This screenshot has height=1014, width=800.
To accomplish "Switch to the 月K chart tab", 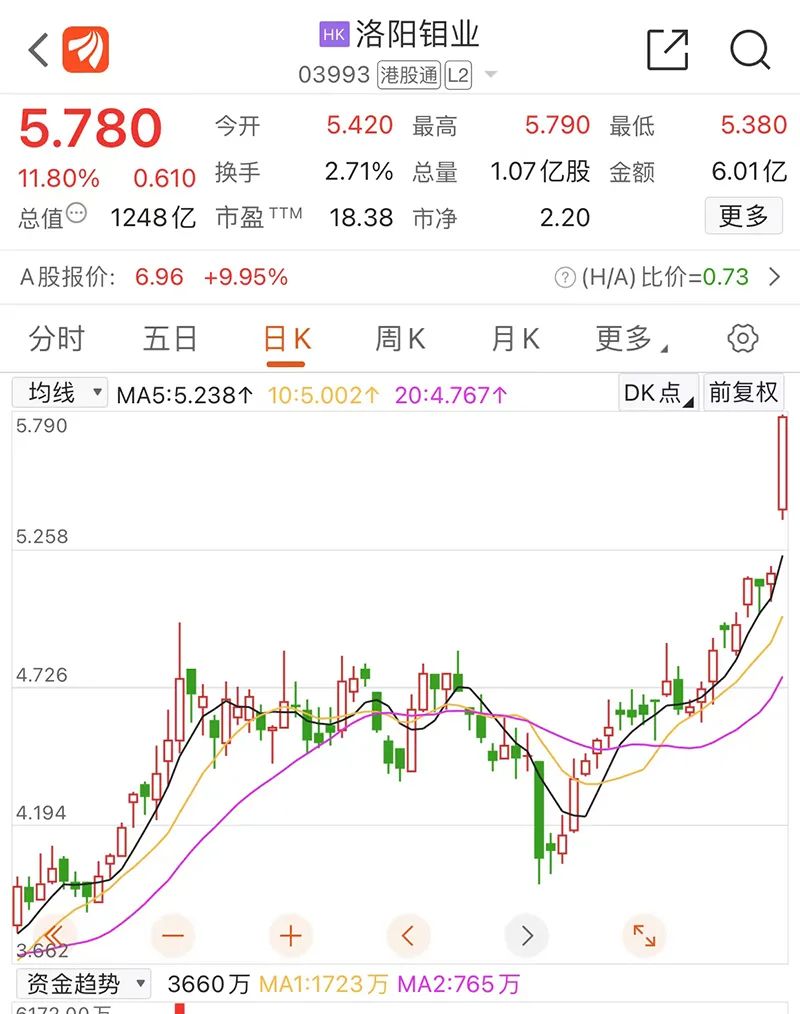I will (515, 339).
